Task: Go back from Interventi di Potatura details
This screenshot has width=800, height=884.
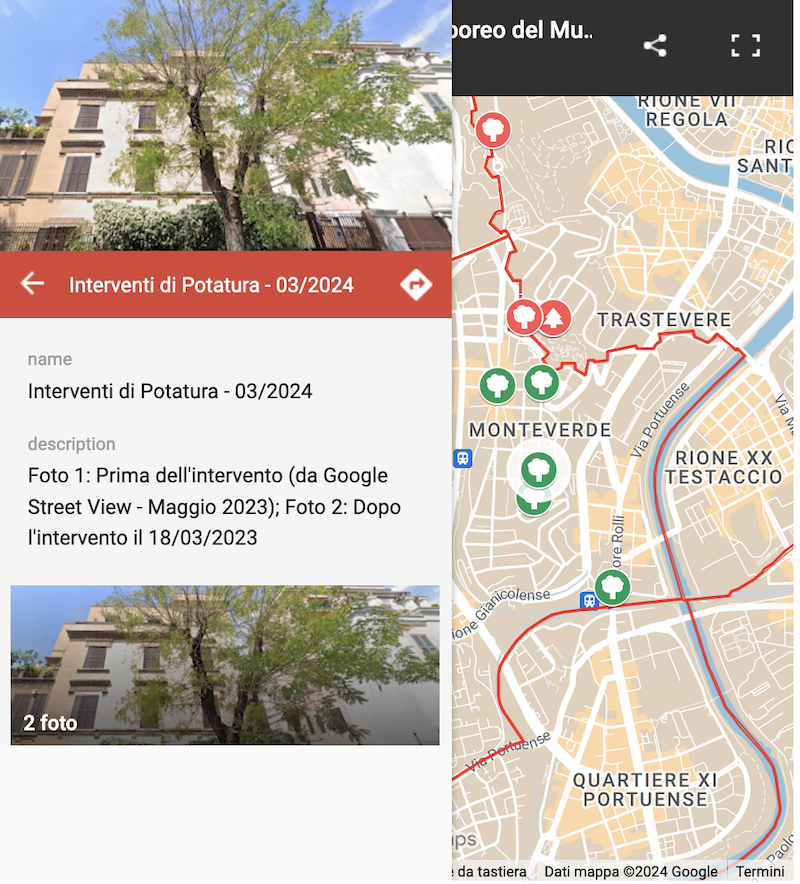Action: [33, 284]
